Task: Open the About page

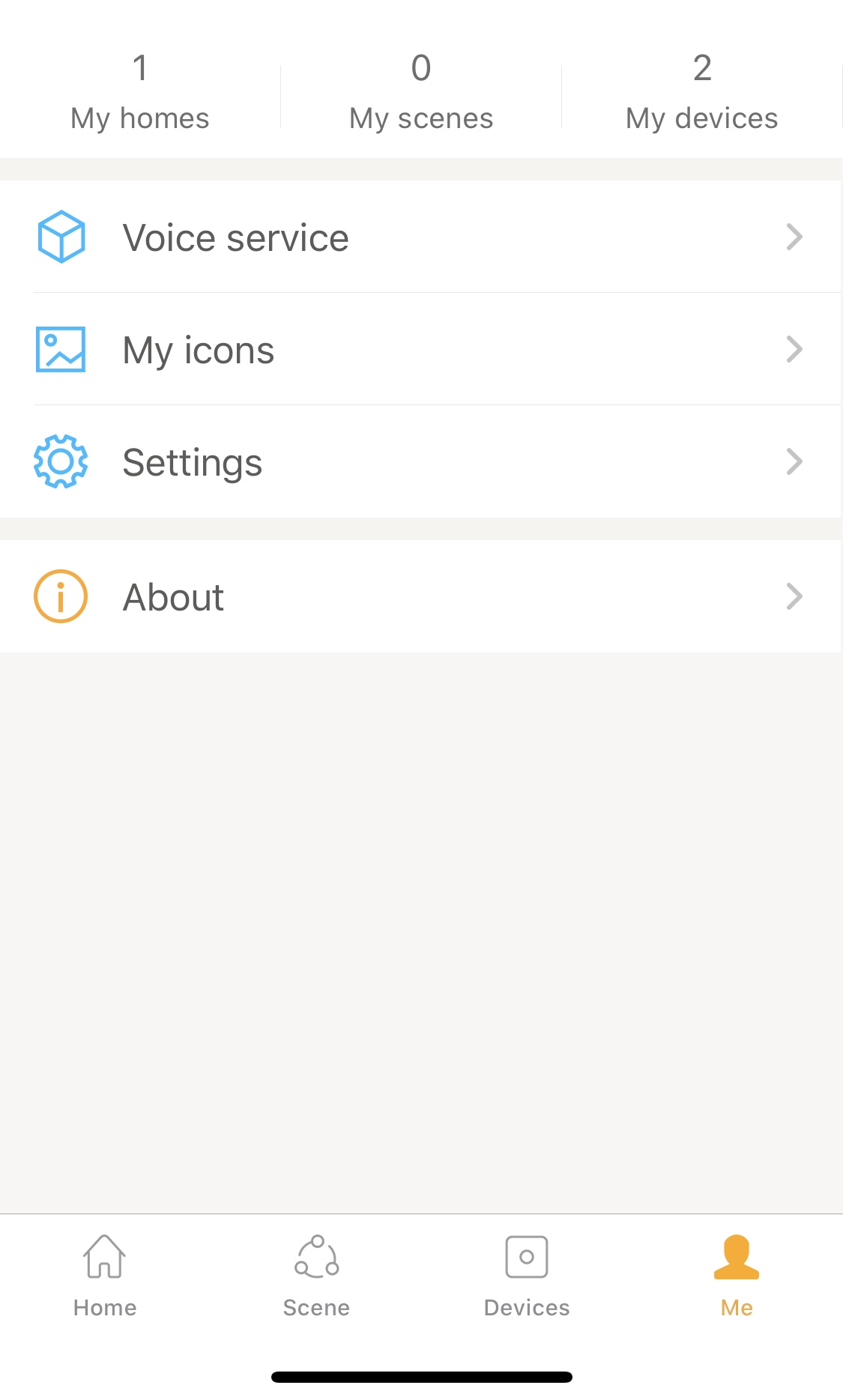Action: (x=420, y=597)
